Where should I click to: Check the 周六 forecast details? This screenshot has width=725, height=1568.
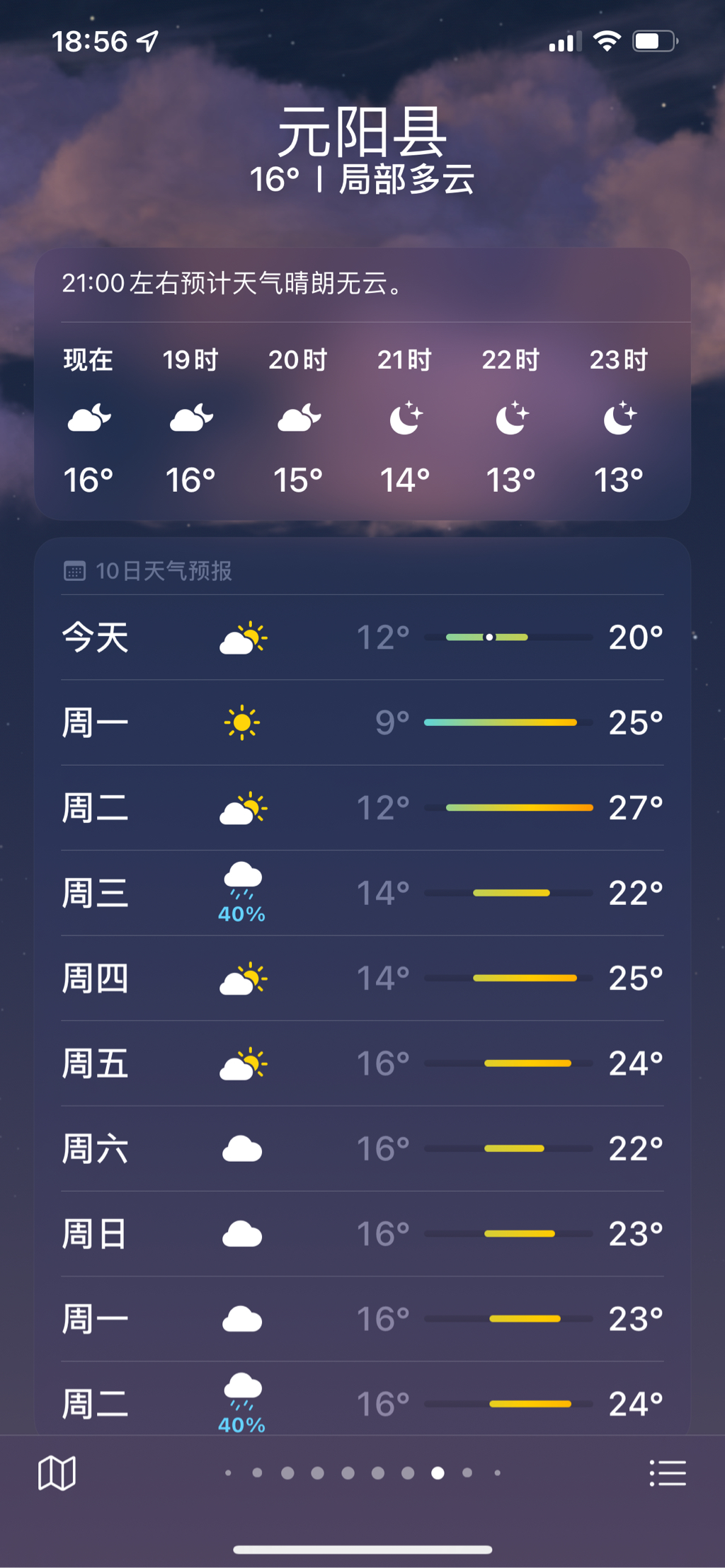[362, 1148]
